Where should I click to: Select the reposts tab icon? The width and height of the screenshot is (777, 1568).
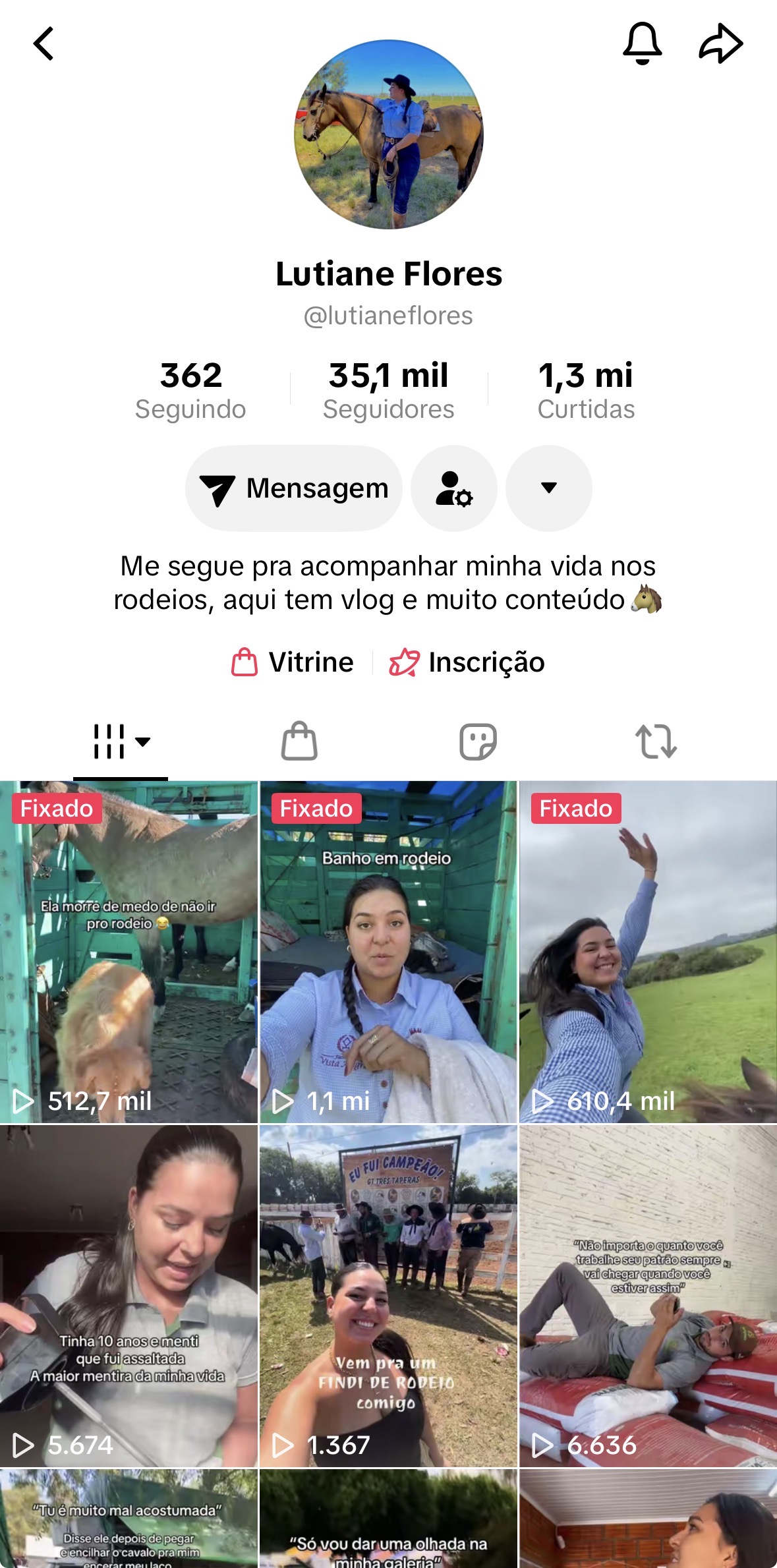657,741
